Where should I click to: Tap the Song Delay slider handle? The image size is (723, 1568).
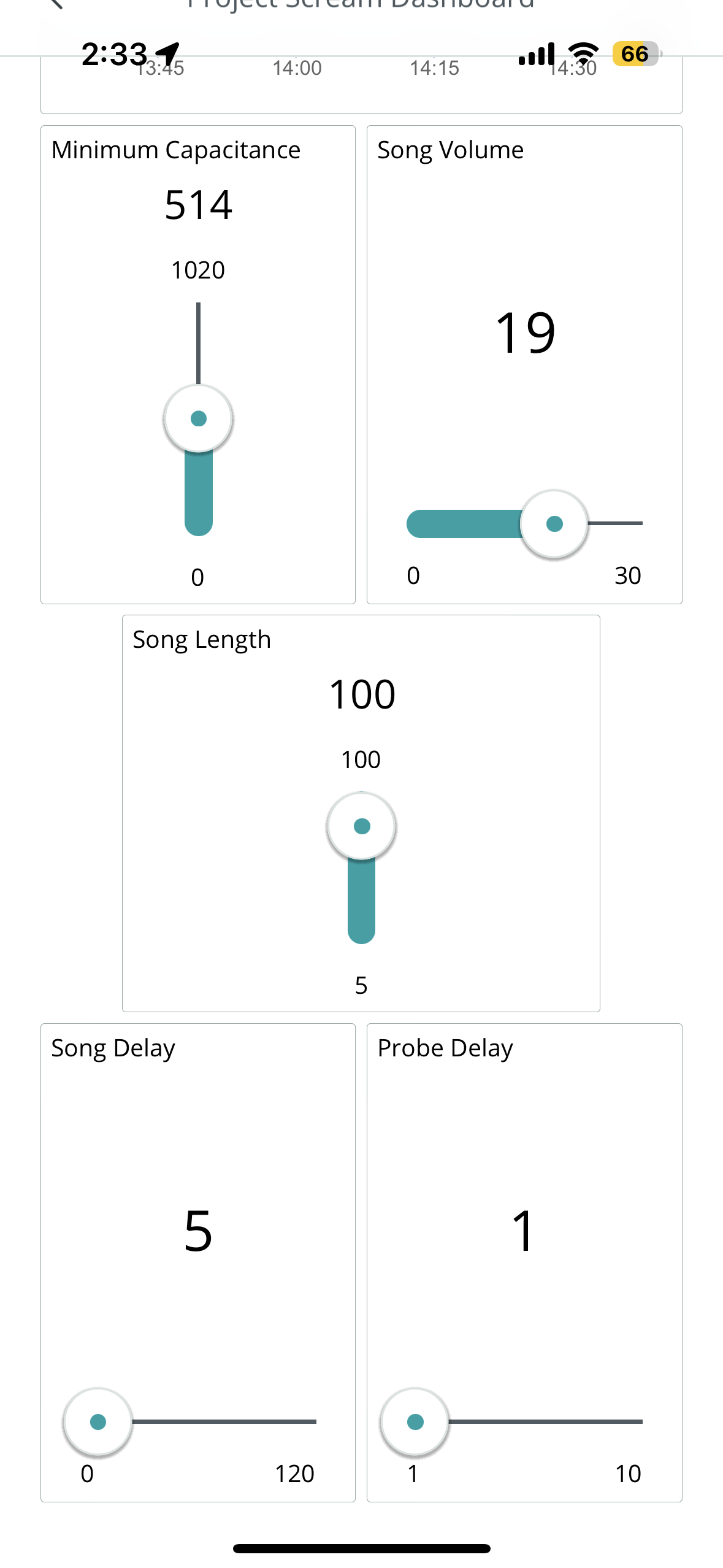(98, 1421)
